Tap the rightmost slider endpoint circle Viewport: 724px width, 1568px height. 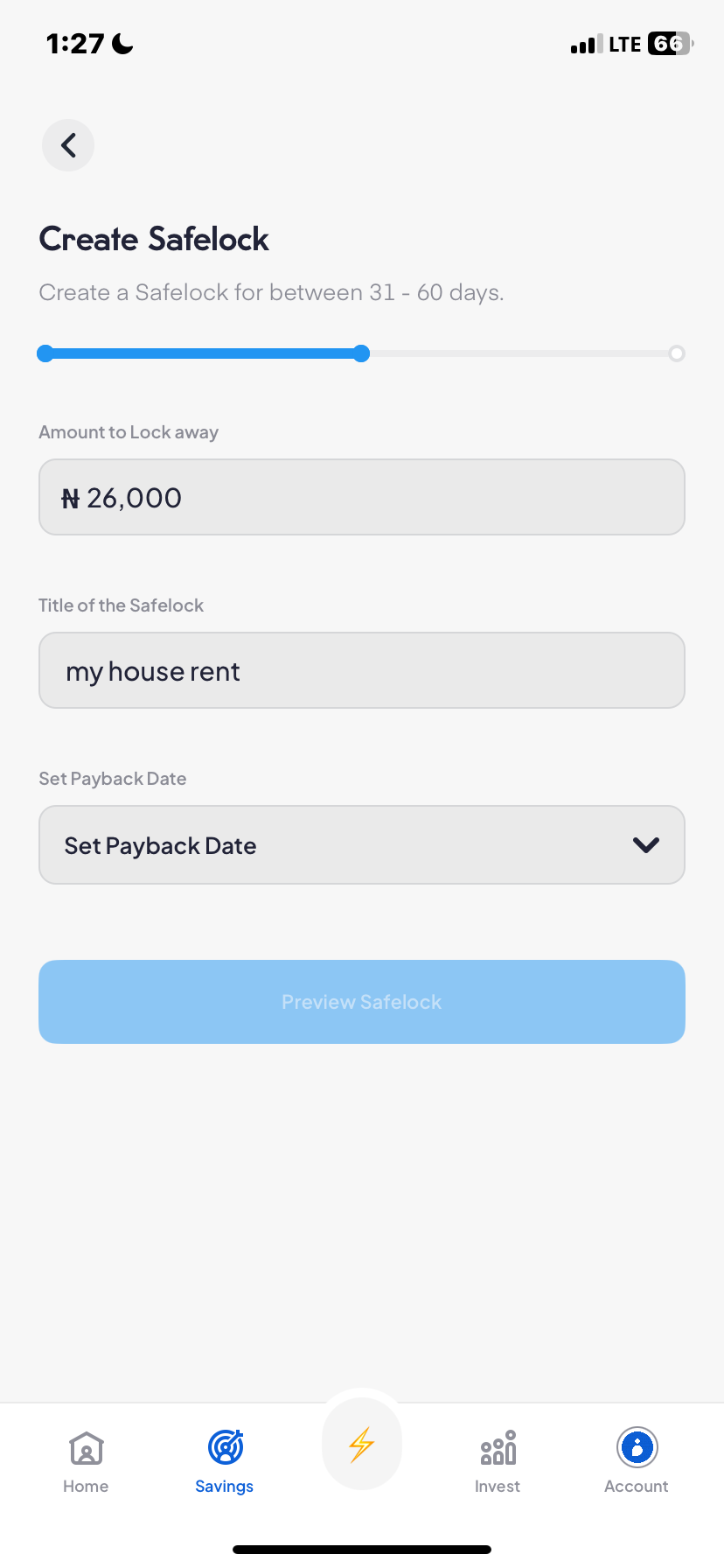(676, 353)
